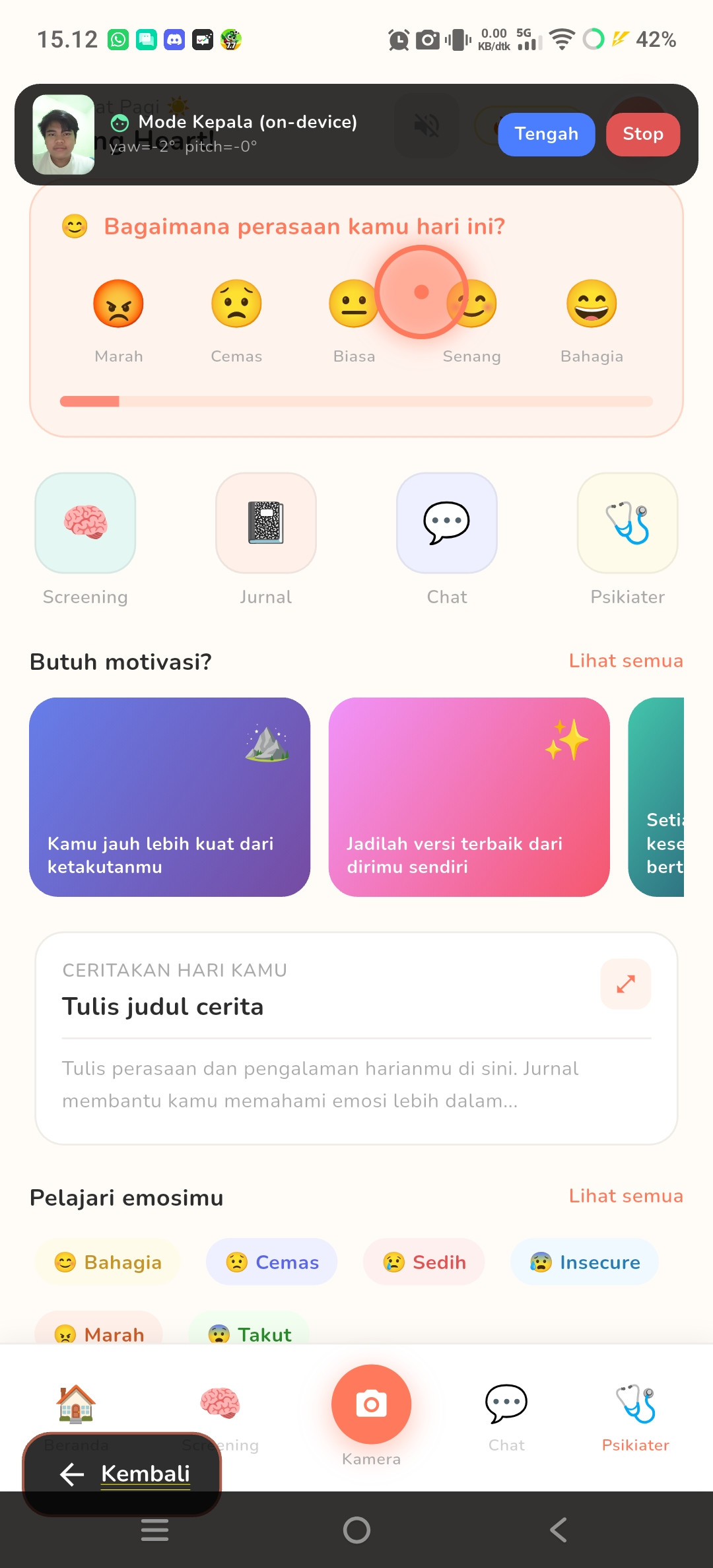Select the Sedih emotion chip
The width and height of the screenshot is (713, 1568).
click(424, 1262)
